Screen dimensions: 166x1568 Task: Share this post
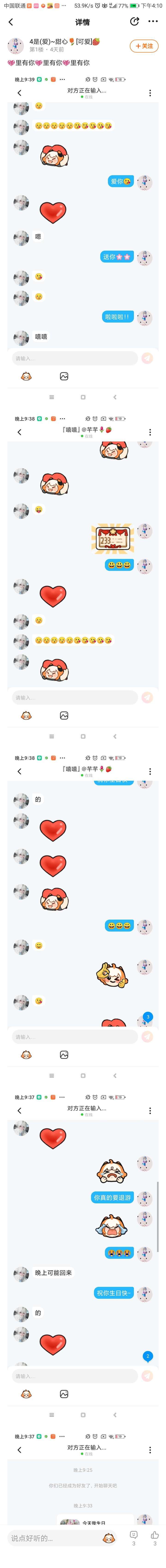135,21
